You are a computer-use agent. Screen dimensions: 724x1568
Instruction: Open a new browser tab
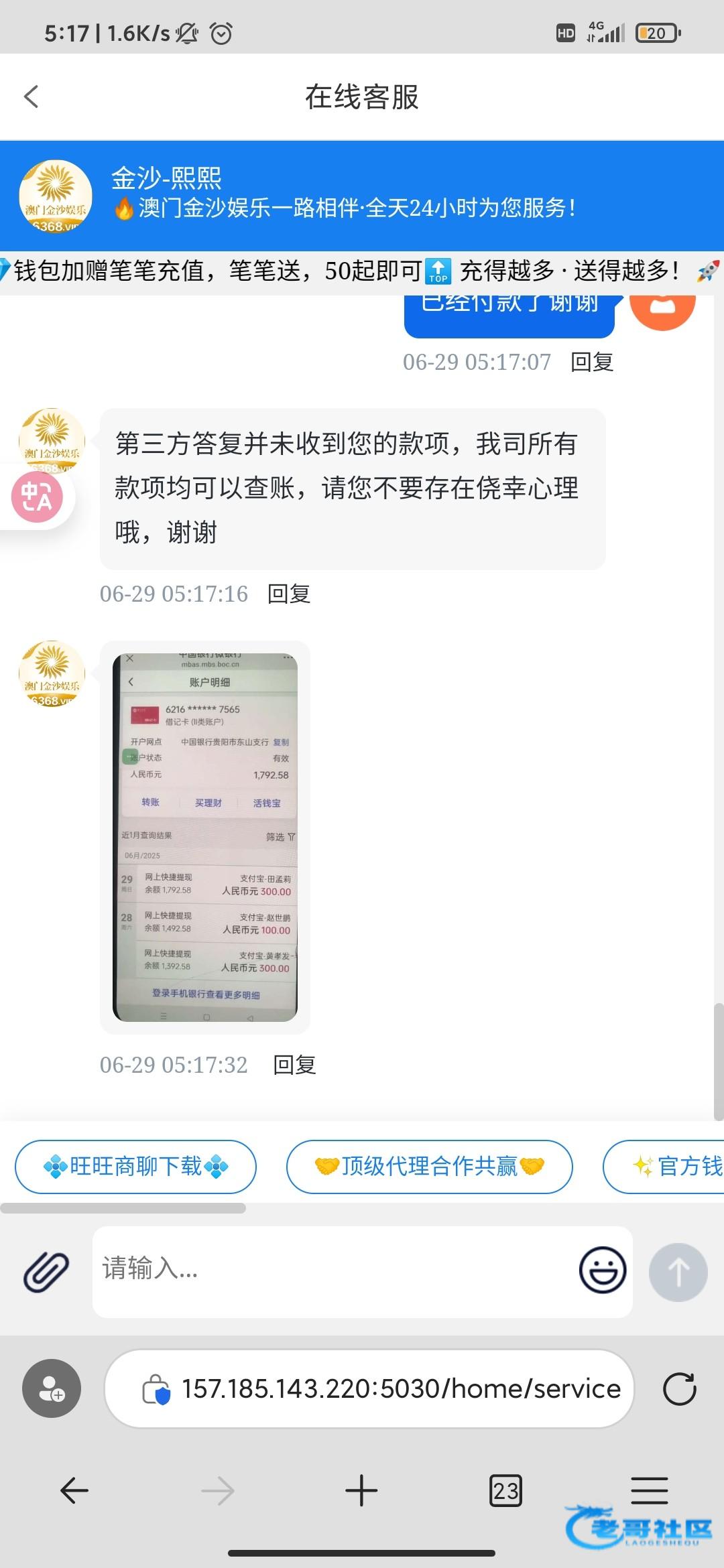361,1491
